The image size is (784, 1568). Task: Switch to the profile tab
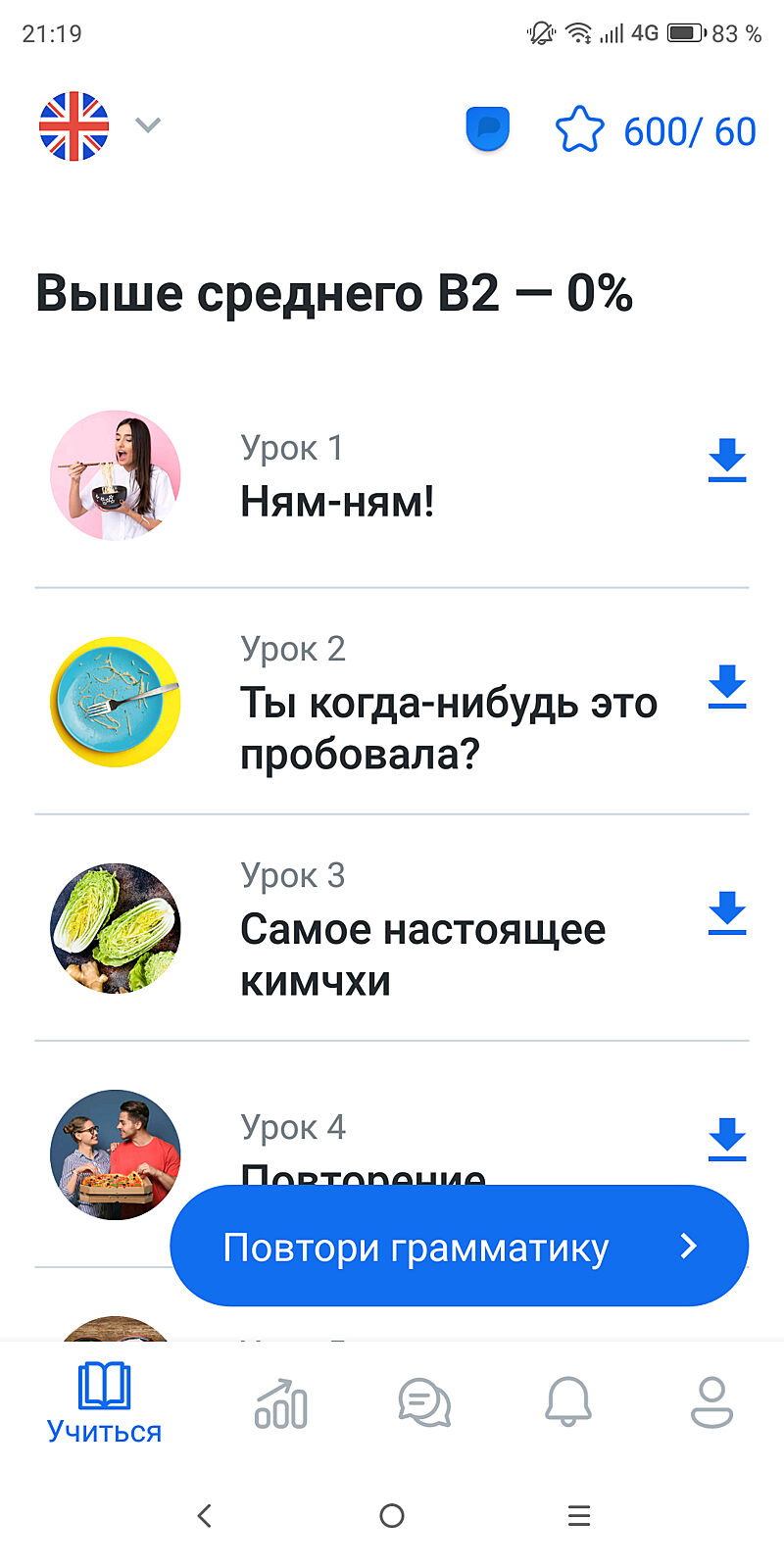point(711,1402)
